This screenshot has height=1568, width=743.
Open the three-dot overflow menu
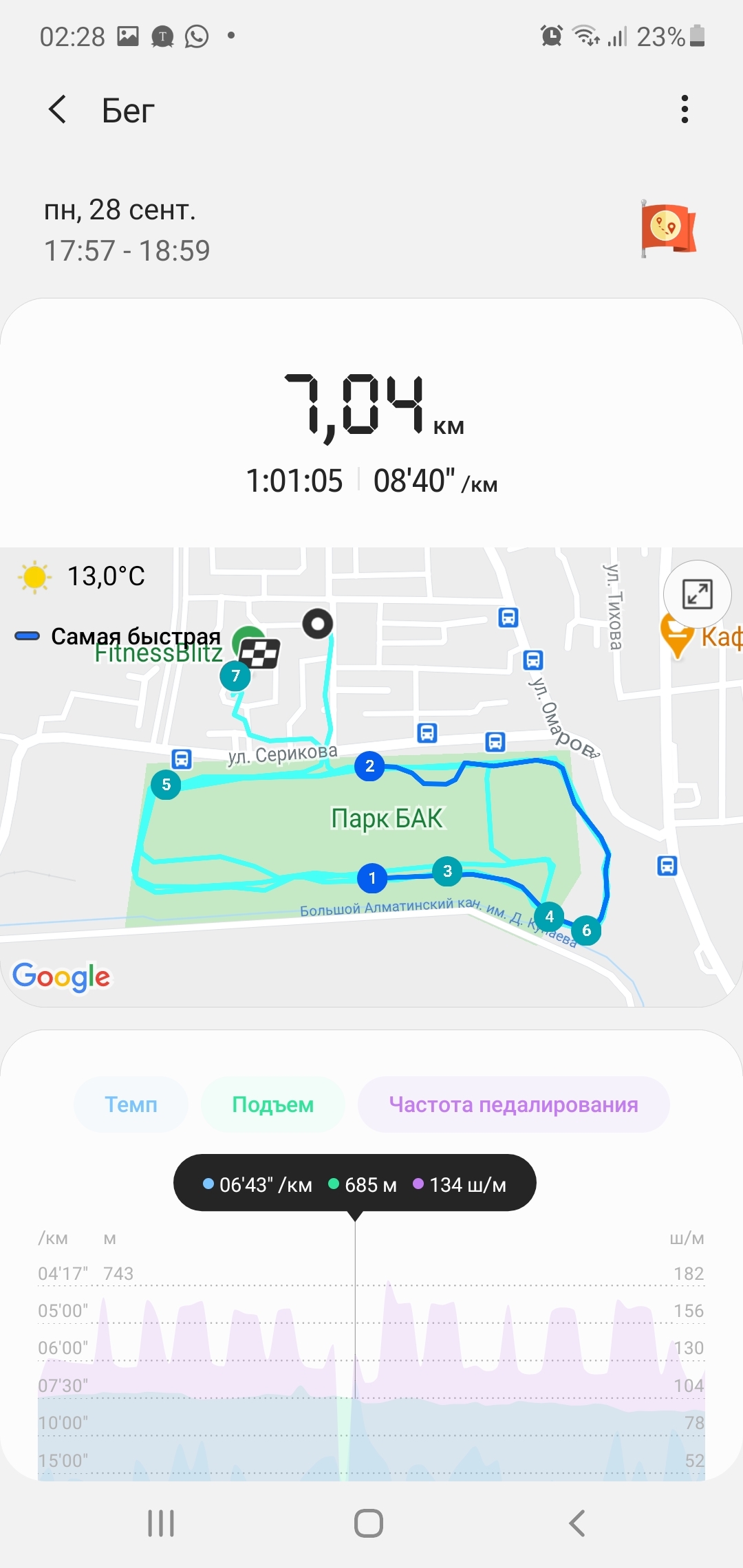(x=684, y=109)
